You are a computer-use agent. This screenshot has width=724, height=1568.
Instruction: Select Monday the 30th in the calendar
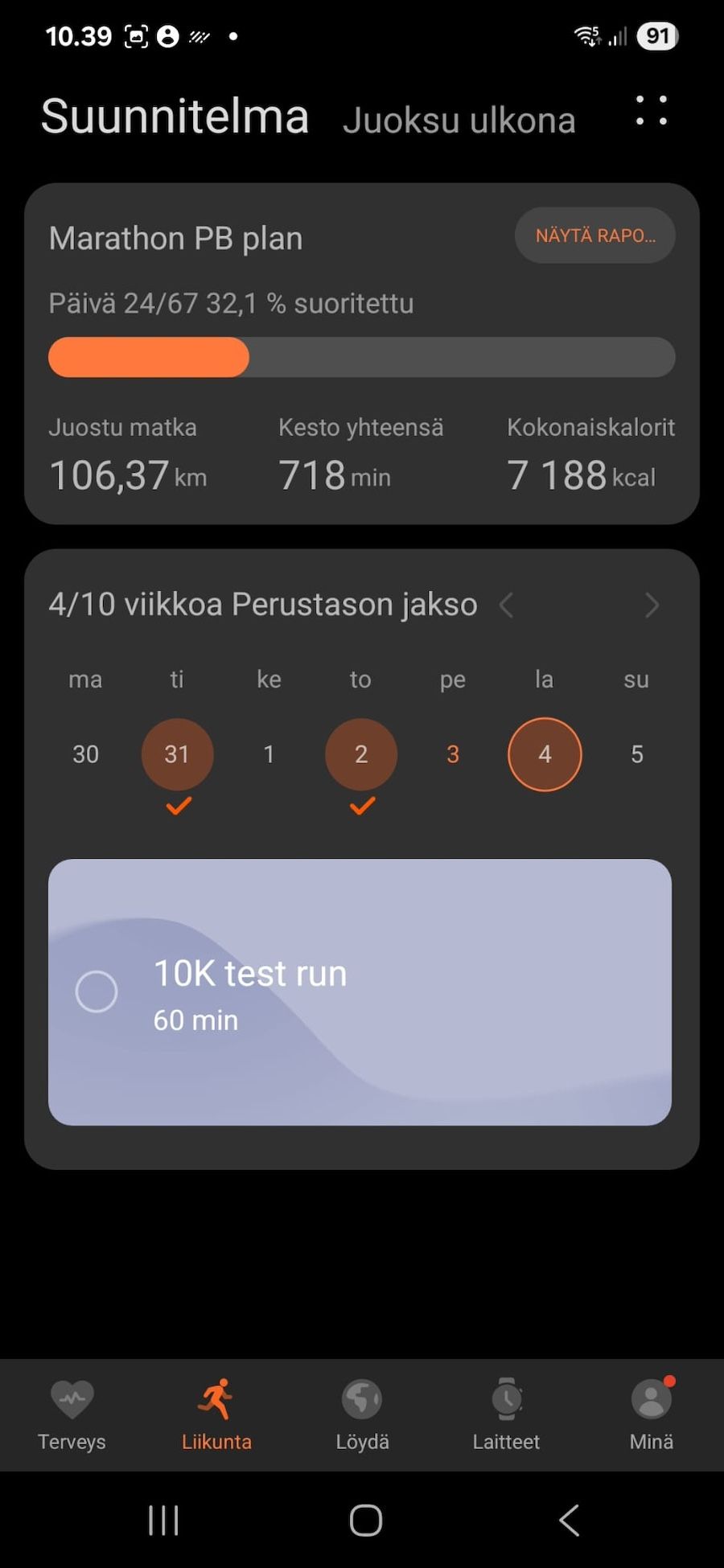click(85, 754)
